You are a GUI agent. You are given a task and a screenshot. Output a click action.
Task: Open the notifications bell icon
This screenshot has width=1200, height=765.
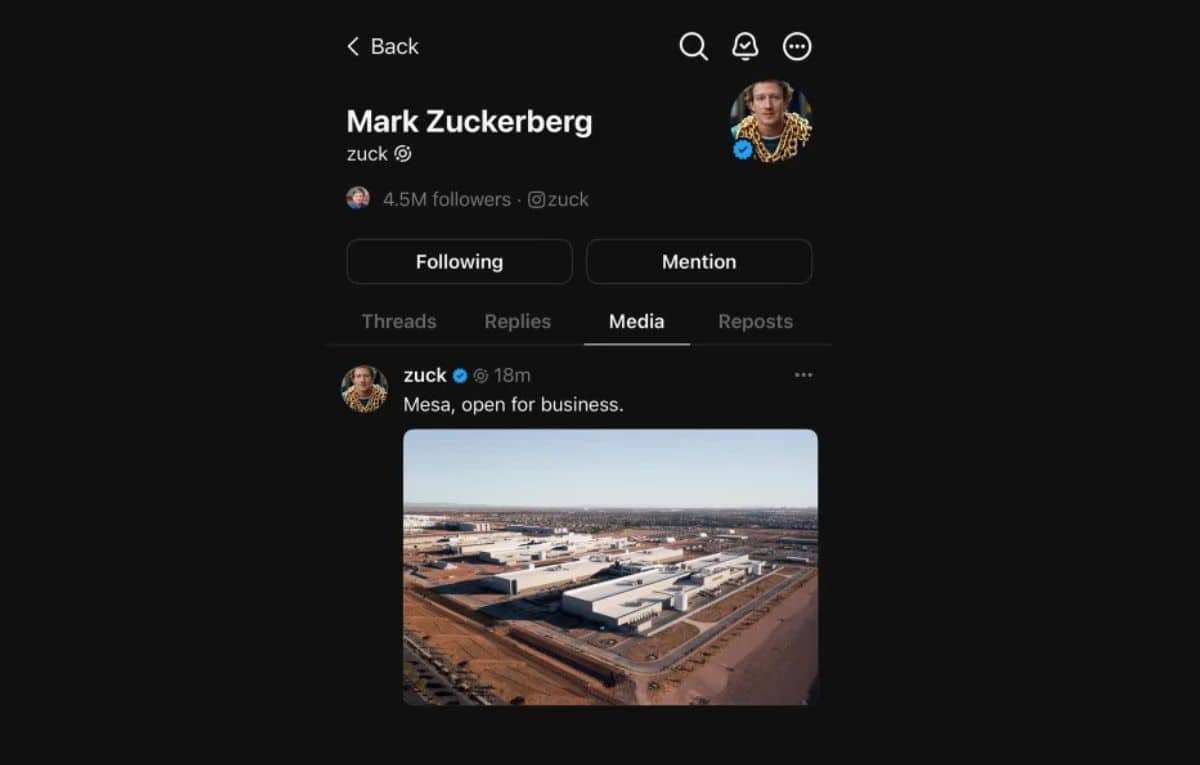point(745,47)
